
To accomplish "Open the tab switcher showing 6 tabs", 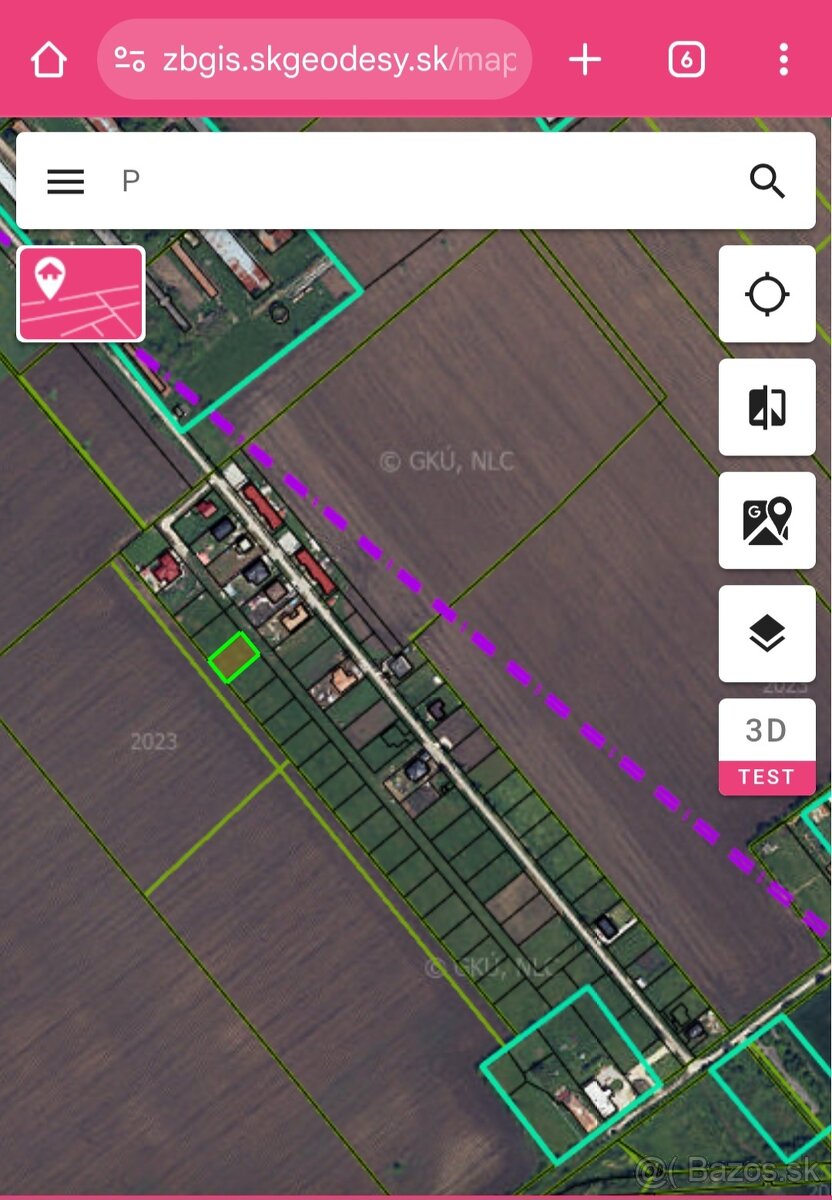I will point(686,60).
